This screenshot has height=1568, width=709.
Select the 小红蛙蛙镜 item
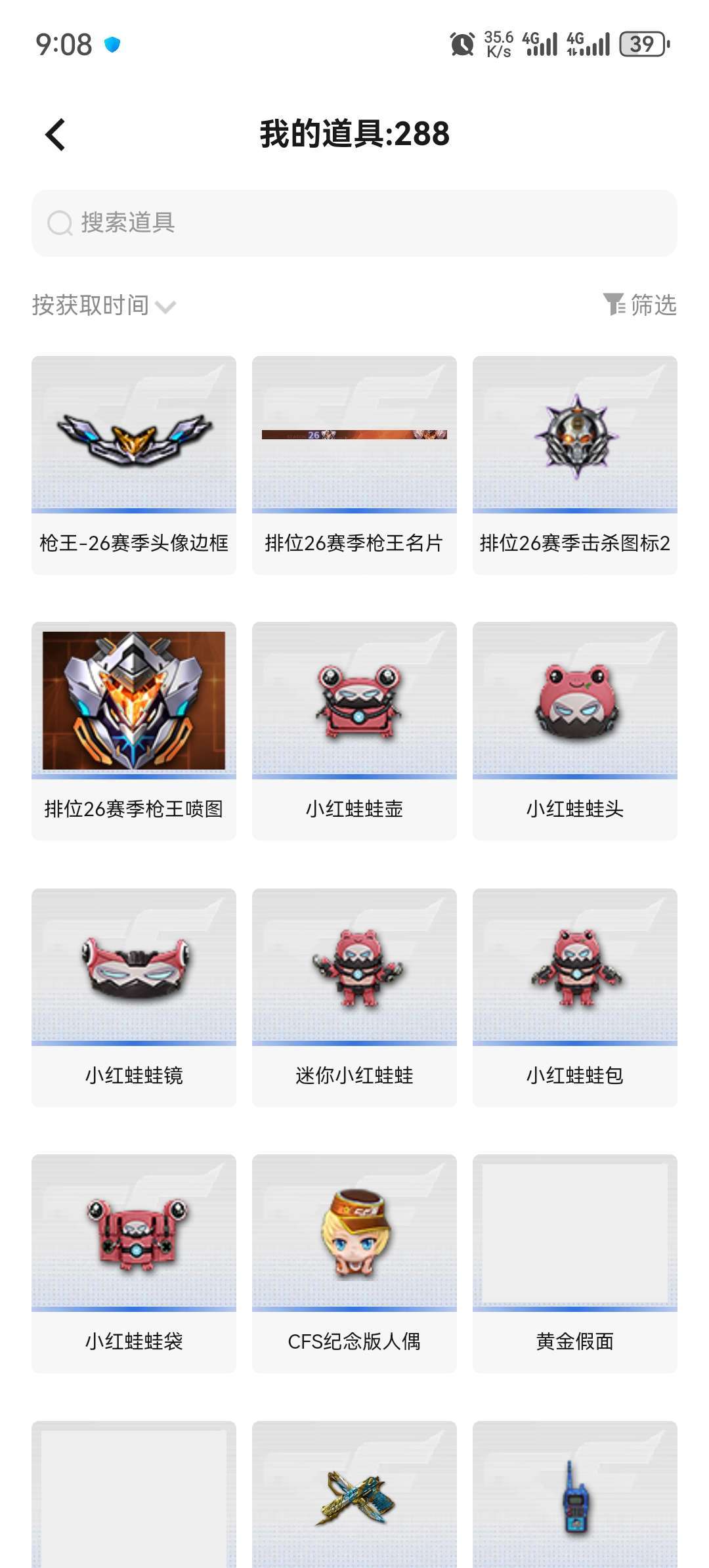click(134, 997)
